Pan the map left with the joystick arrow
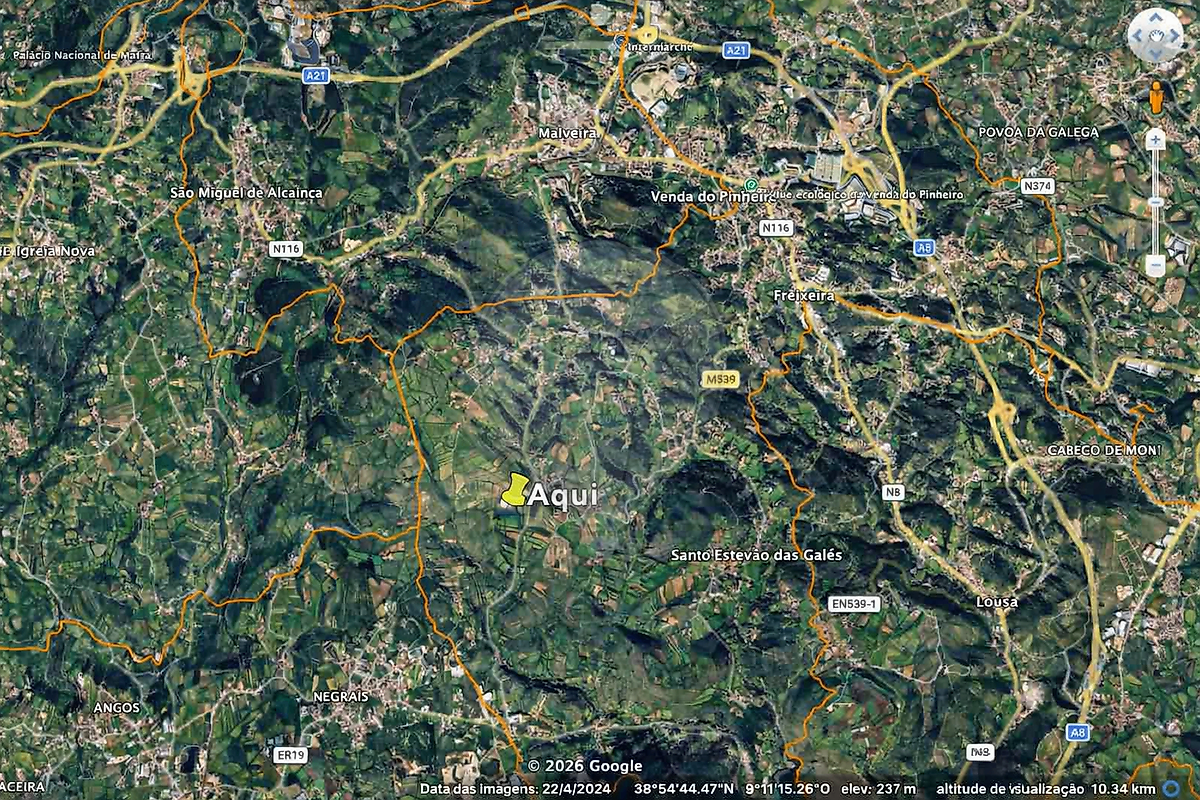 click(x=1137, y=36)
